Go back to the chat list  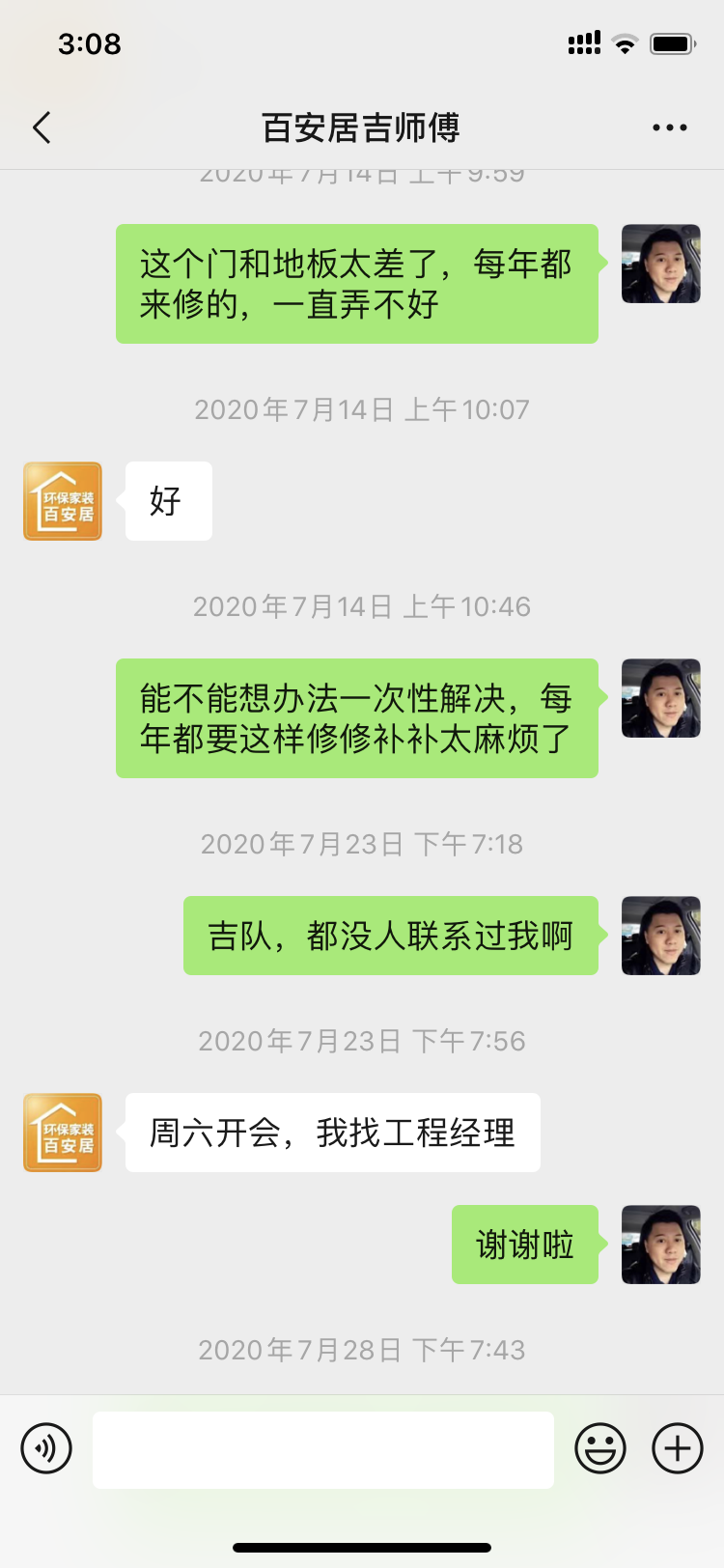(x=42, y=127)
